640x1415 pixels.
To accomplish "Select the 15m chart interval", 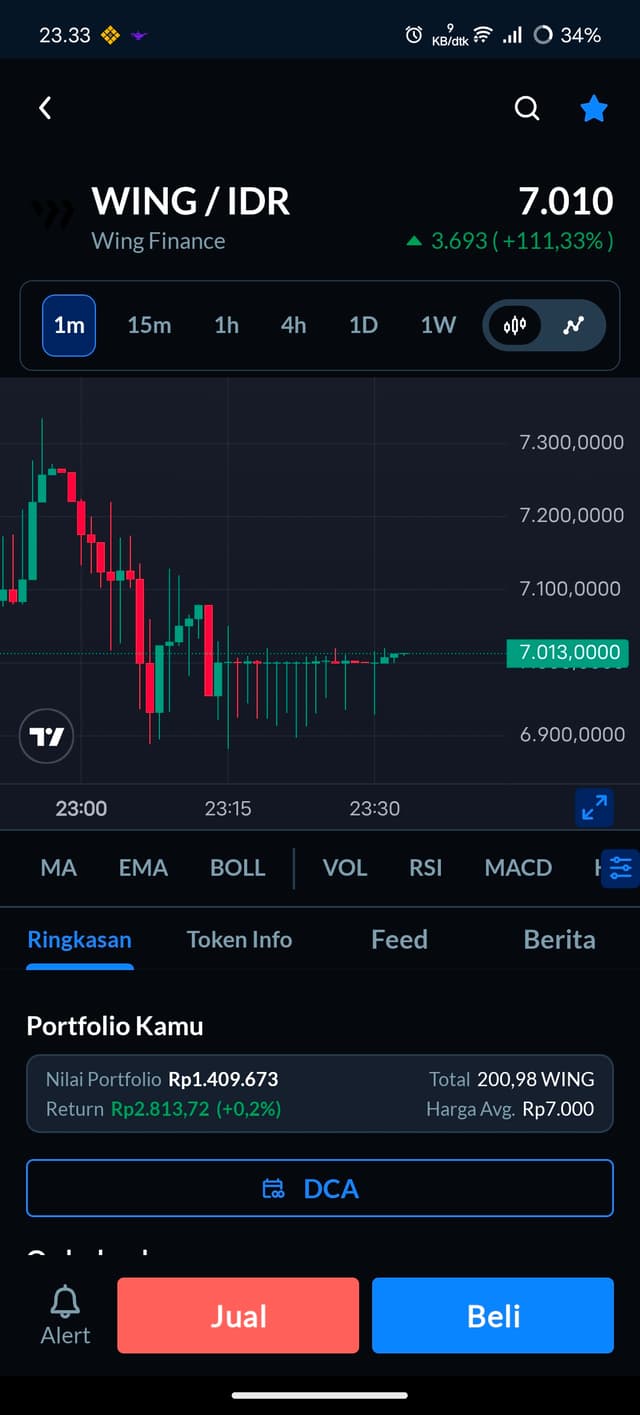I will 149,325.
